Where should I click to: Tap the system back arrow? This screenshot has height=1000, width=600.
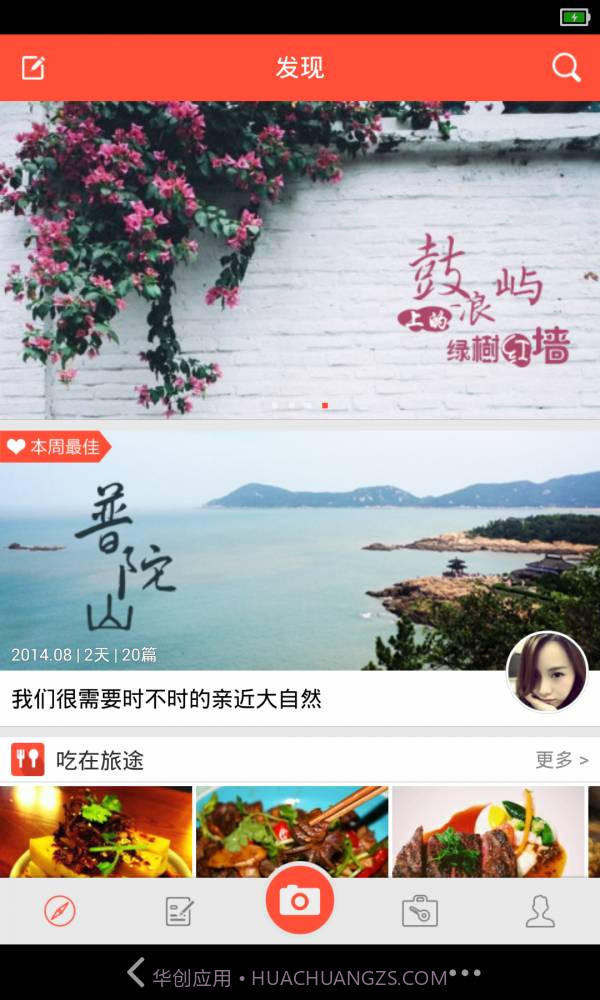click(x=136, y=972)
